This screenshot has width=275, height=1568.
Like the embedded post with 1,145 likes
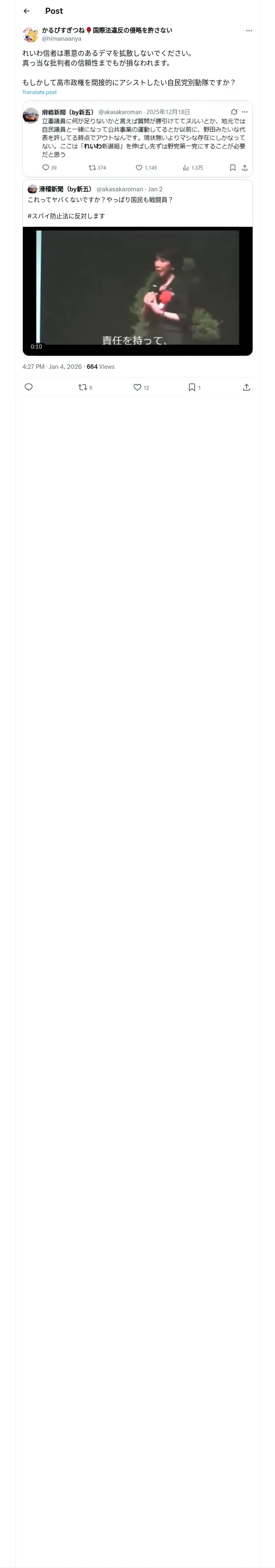[146, 168]
